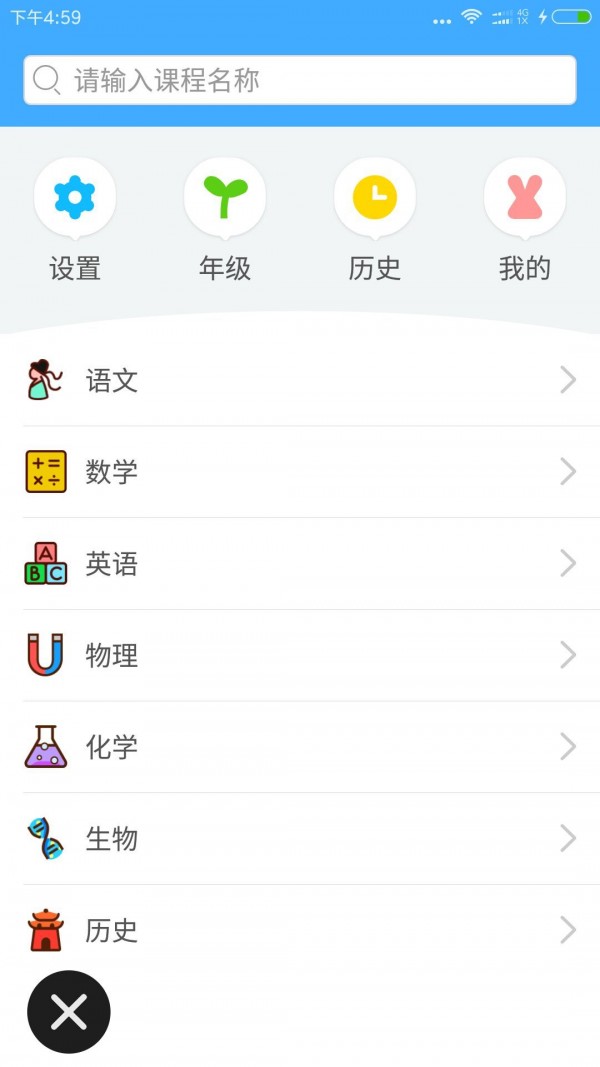600x1067 pixels.
Task: Tap the course name search field
Action: [300, 80]
